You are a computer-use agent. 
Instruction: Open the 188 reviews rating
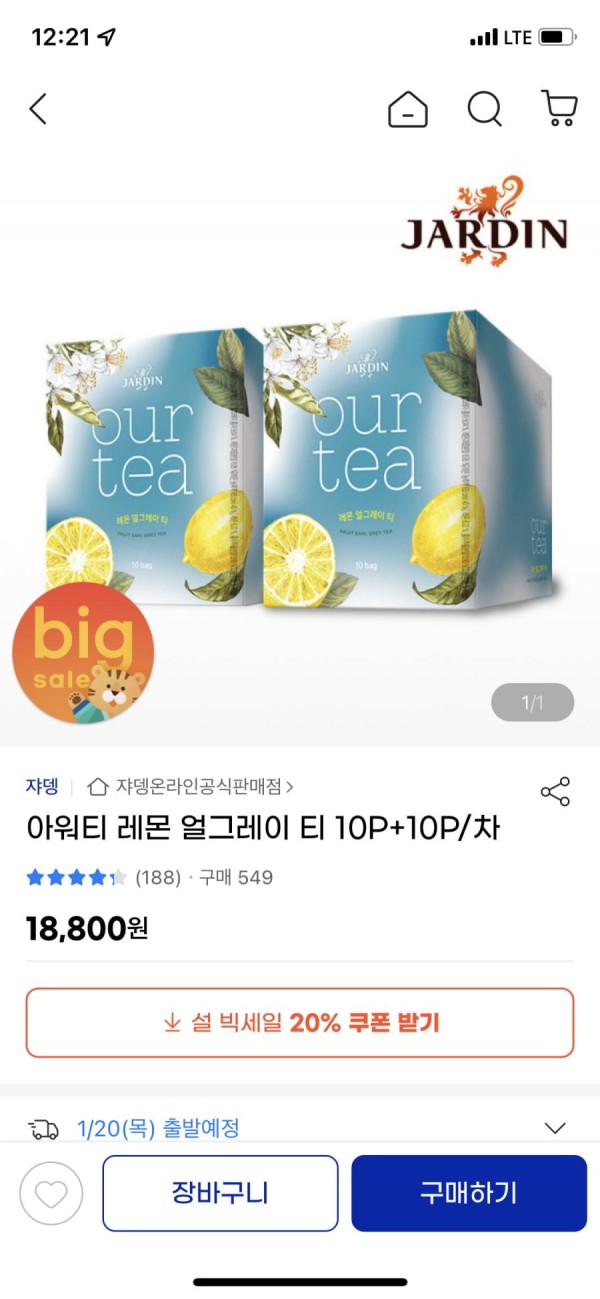coord(103,878)
